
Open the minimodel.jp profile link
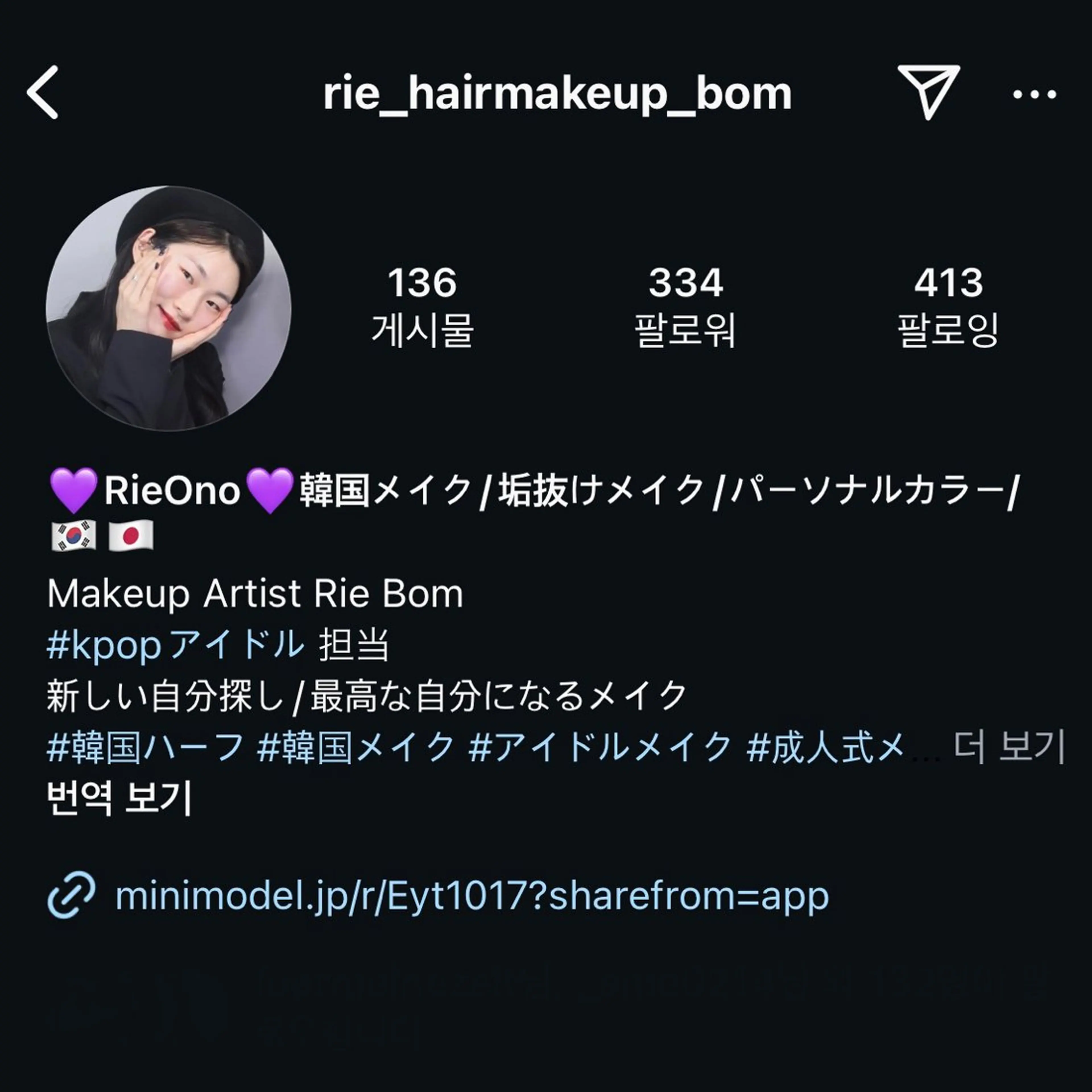coord(471,896)
